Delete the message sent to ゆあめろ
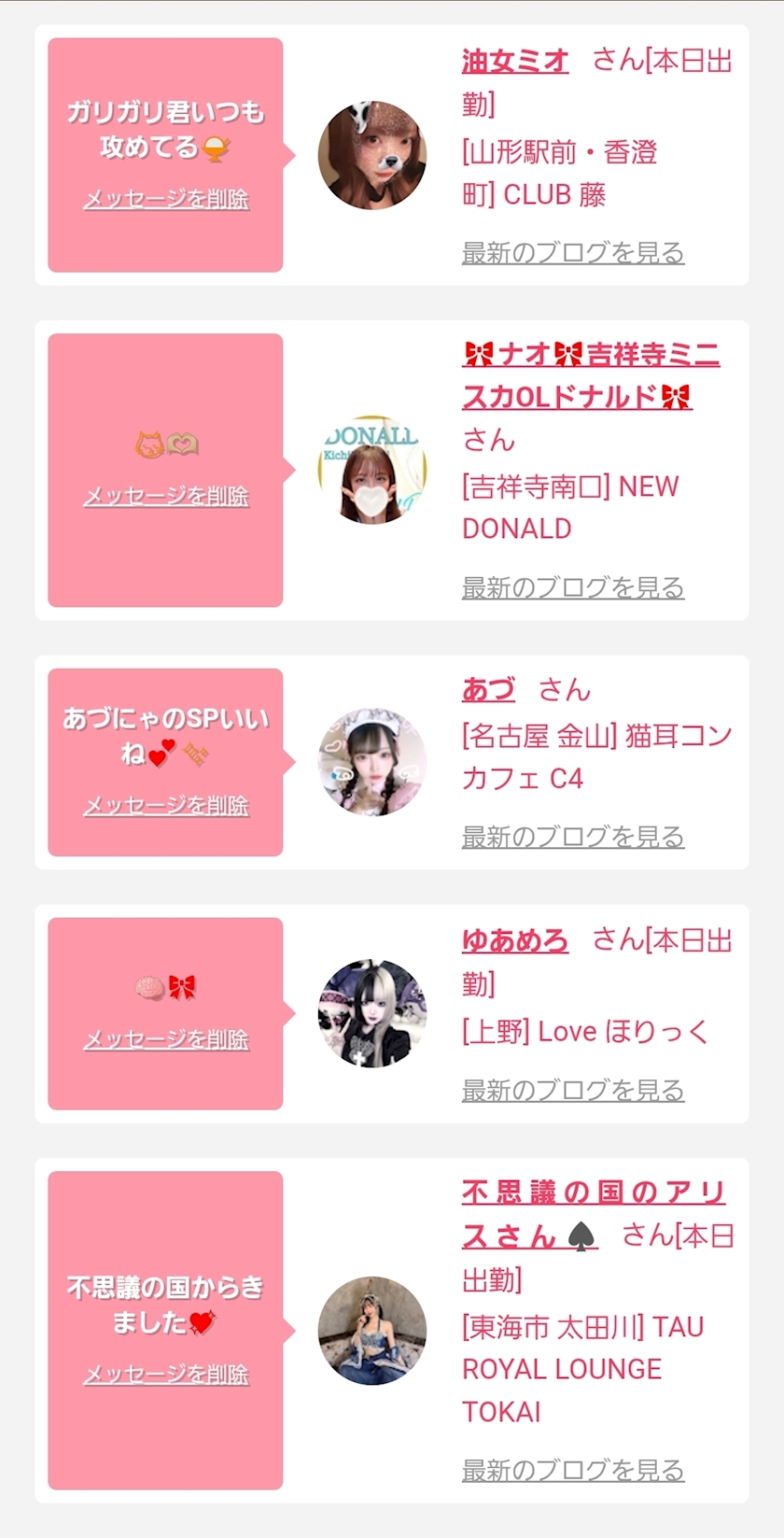 click(x=166, y=1039)
